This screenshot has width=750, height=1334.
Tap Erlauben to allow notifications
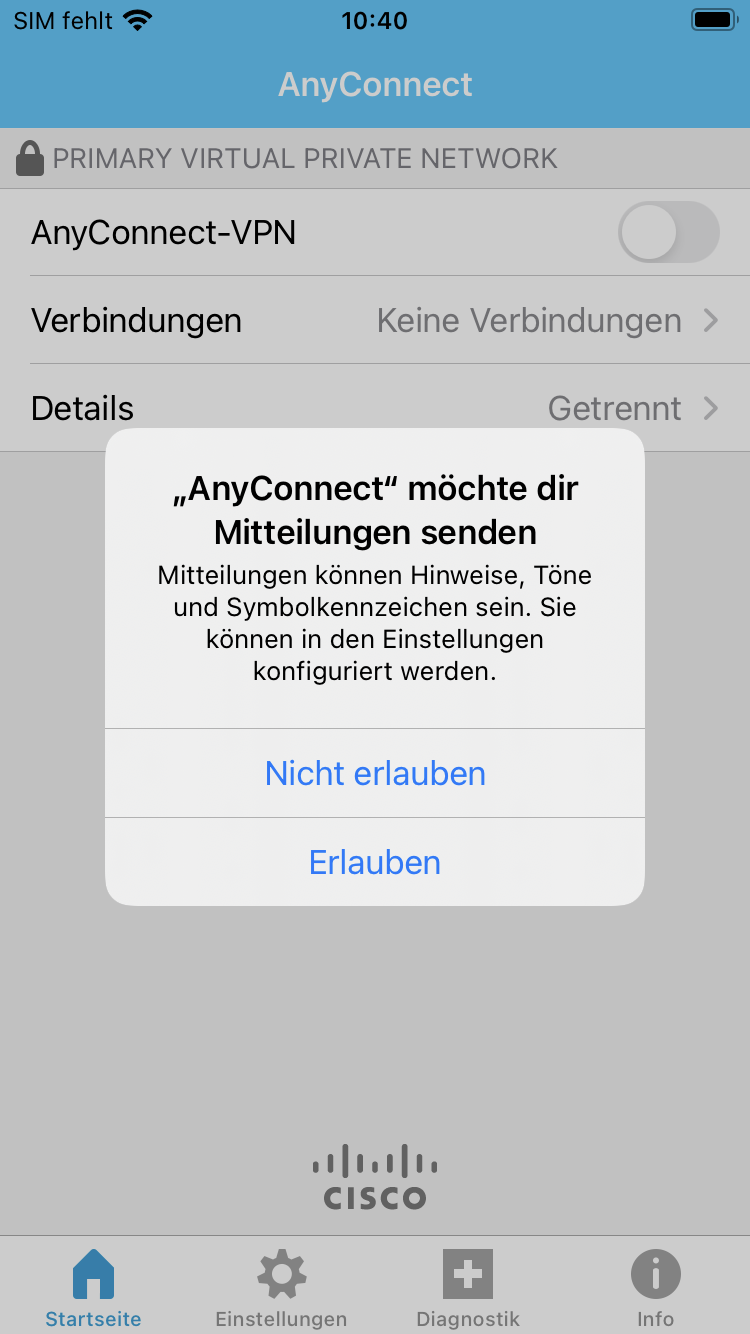pos(375,862)
